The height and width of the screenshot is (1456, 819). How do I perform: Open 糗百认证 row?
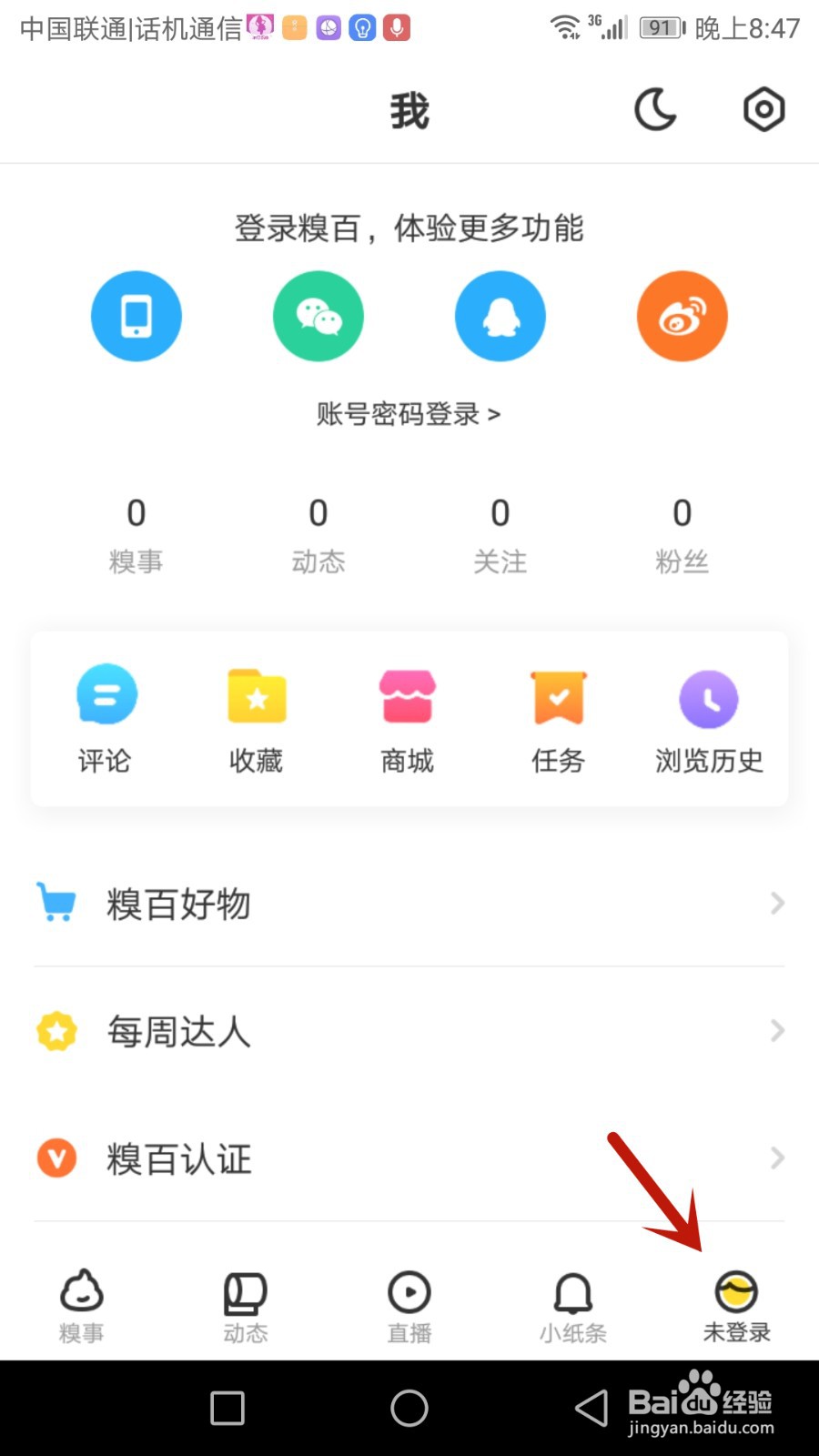click(409, 1158)
